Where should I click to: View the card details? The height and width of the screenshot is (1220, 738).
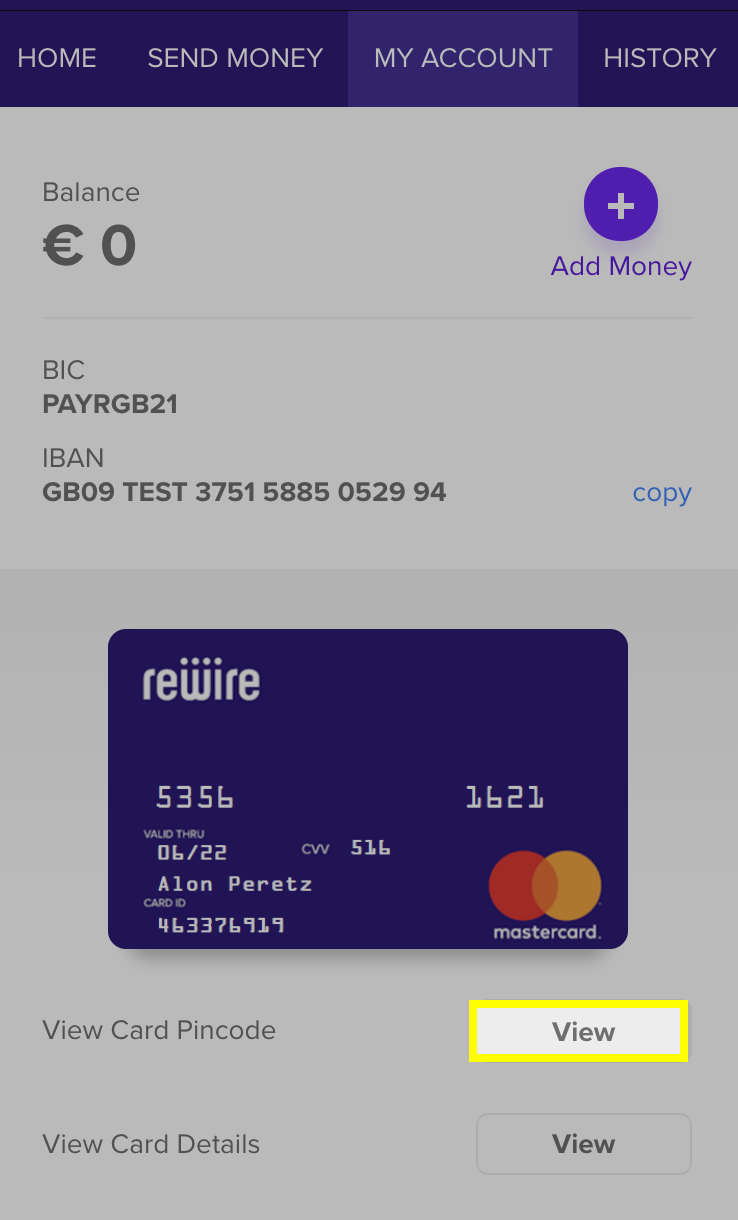(584, 1144)
